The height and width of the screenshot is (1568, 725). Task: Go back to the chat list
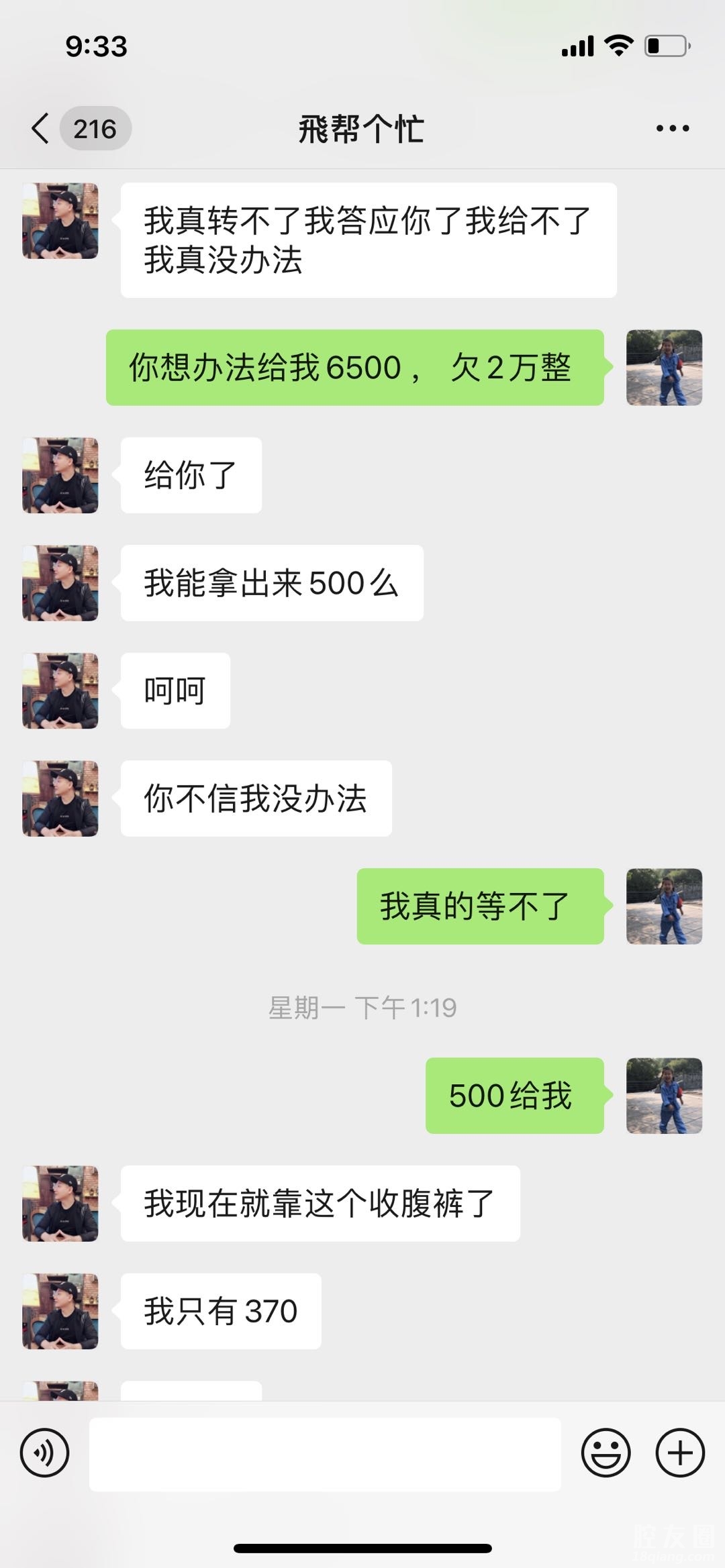[42, 128]
